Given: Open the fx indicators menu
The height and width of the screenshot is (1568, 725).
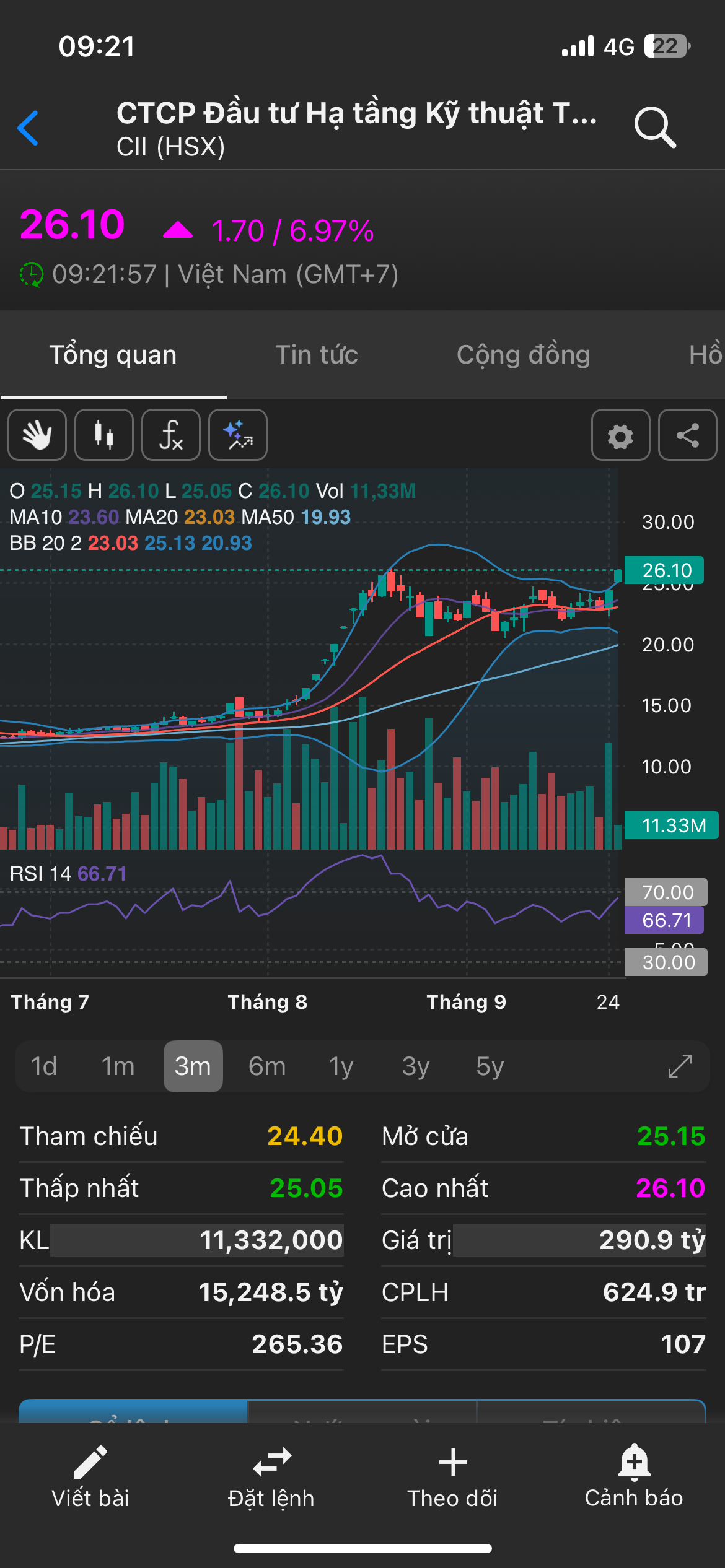Looking at the screenshot, I should point(171,435).
